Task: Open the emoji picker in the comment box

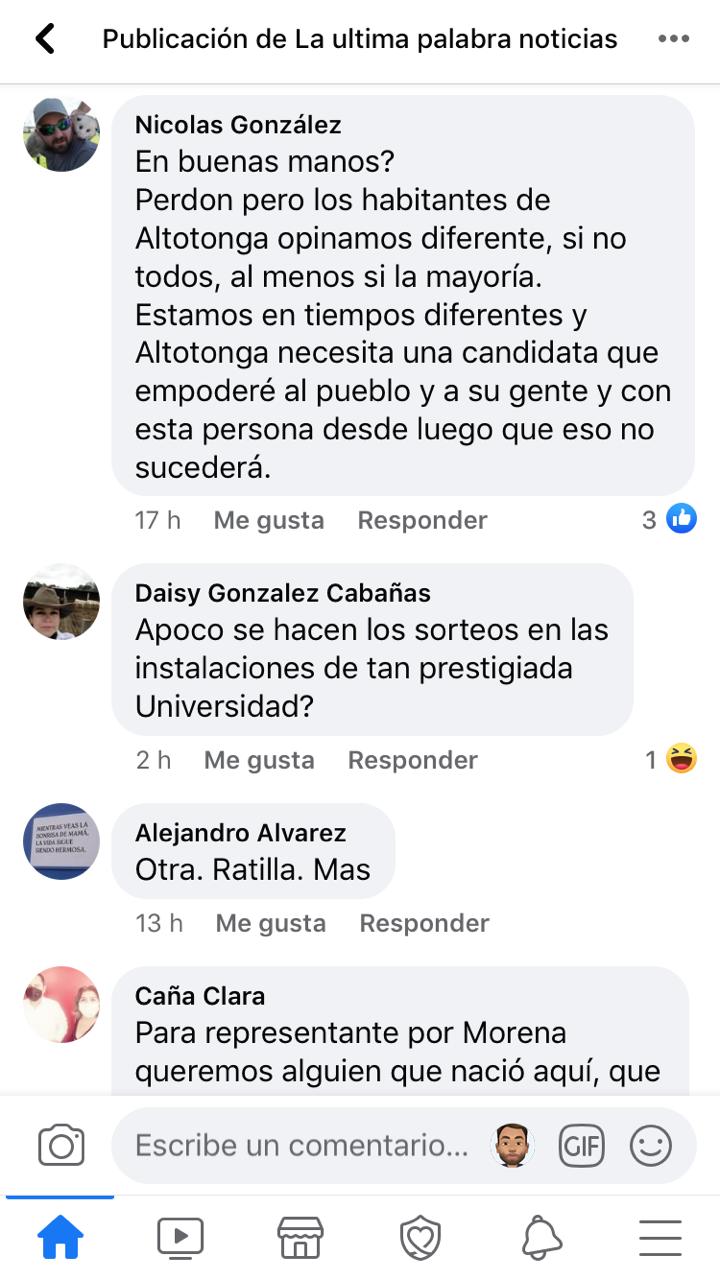Action: (x=650, y=1145)
